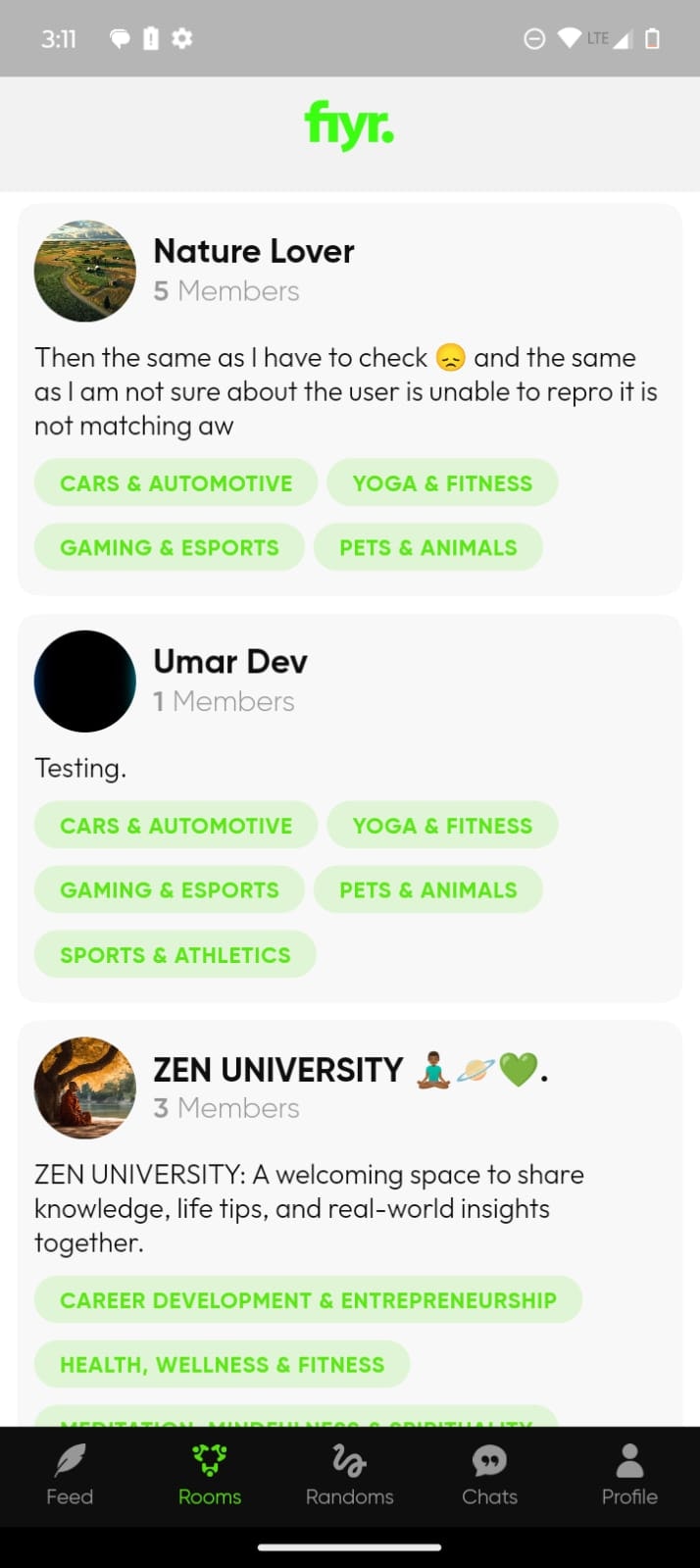Open the Umar Dev room
Viewport: 700px width, 1568px height.
(230, 662)
